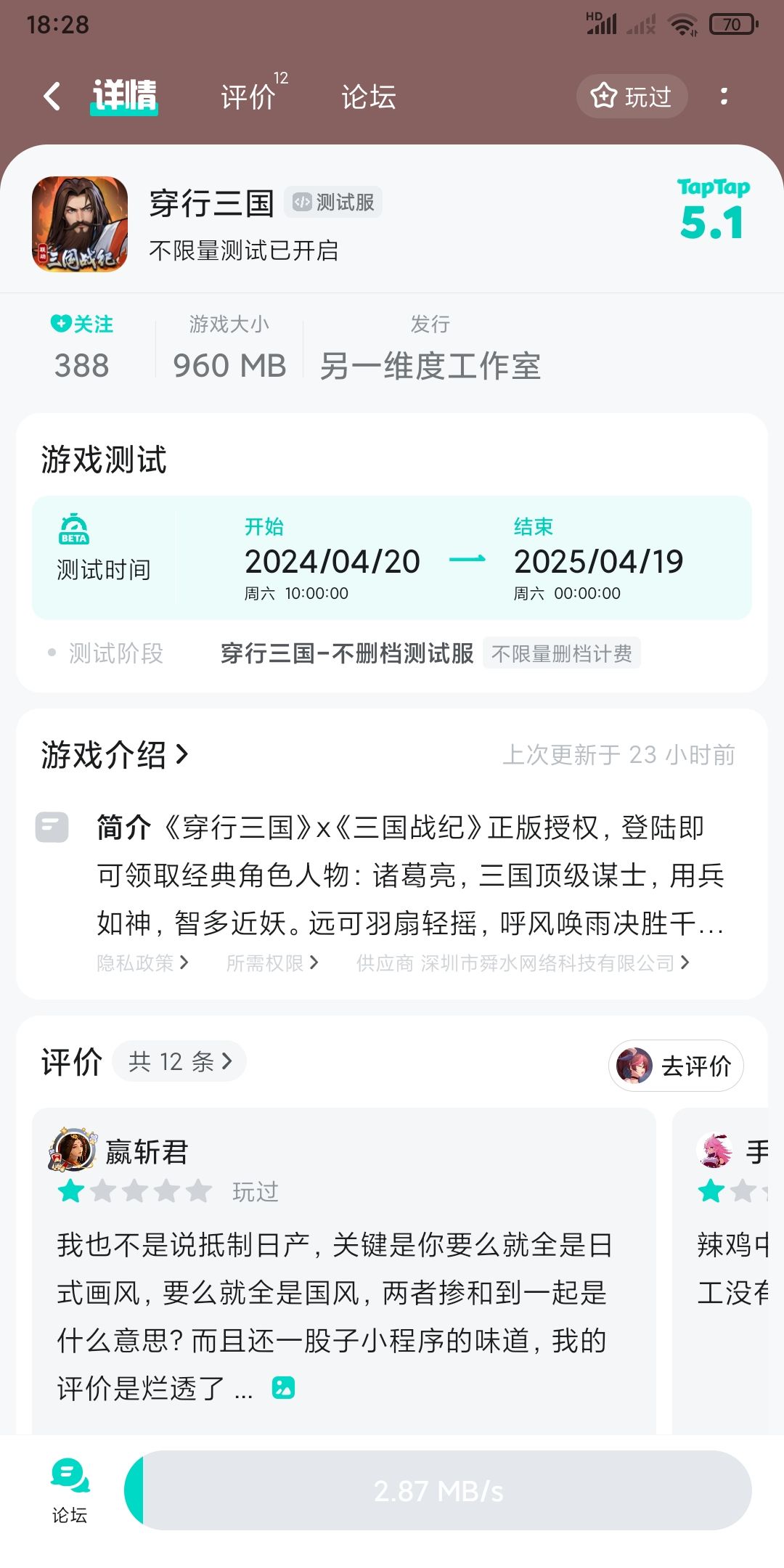Open the 测试服 tag
This screenshot has height=1568, width=784.
(x=333, y=202)
